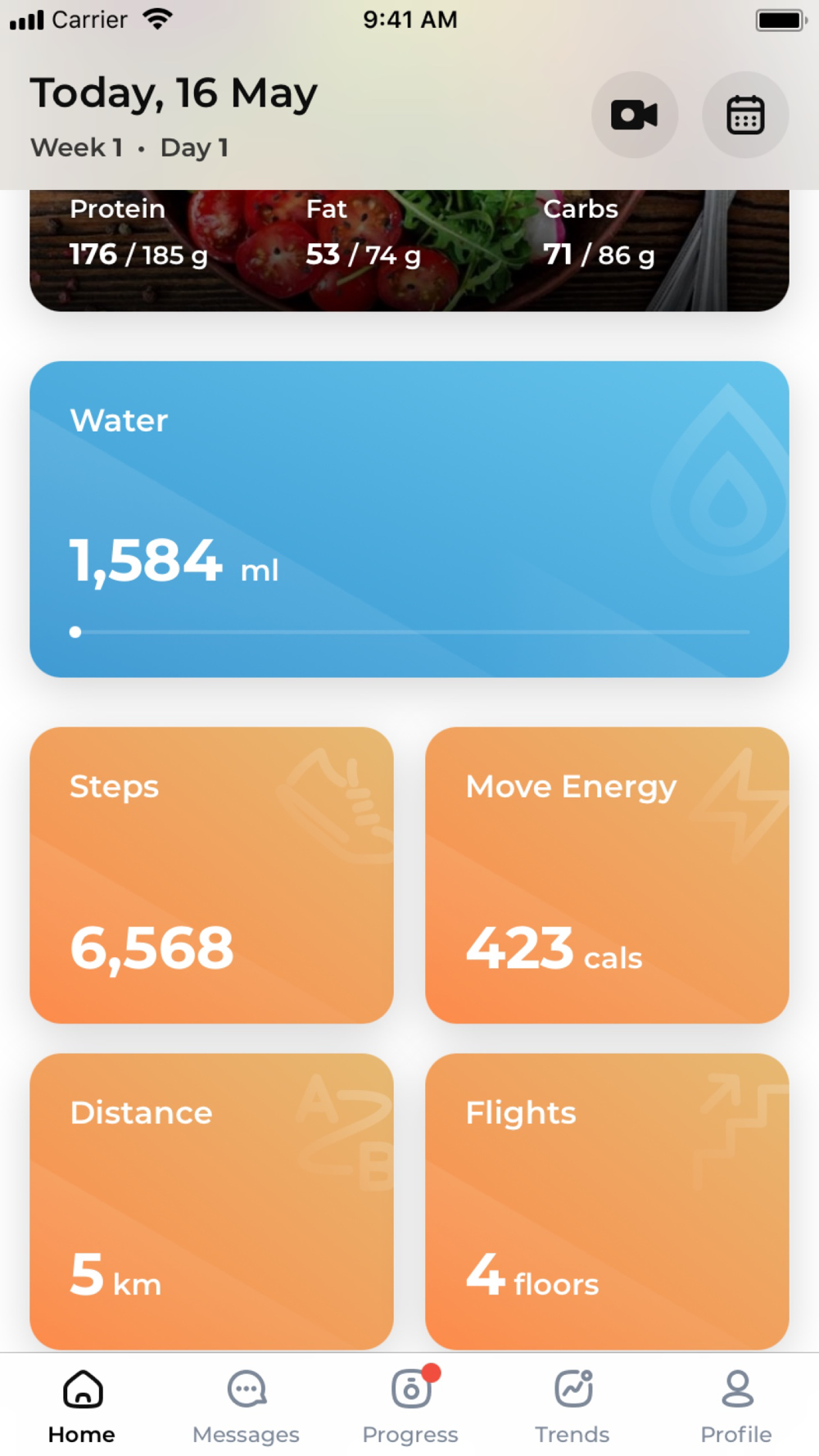Viewport: 819px width, 1456px height.
Task: Open the Move Energy card
Action: (607, 875)
